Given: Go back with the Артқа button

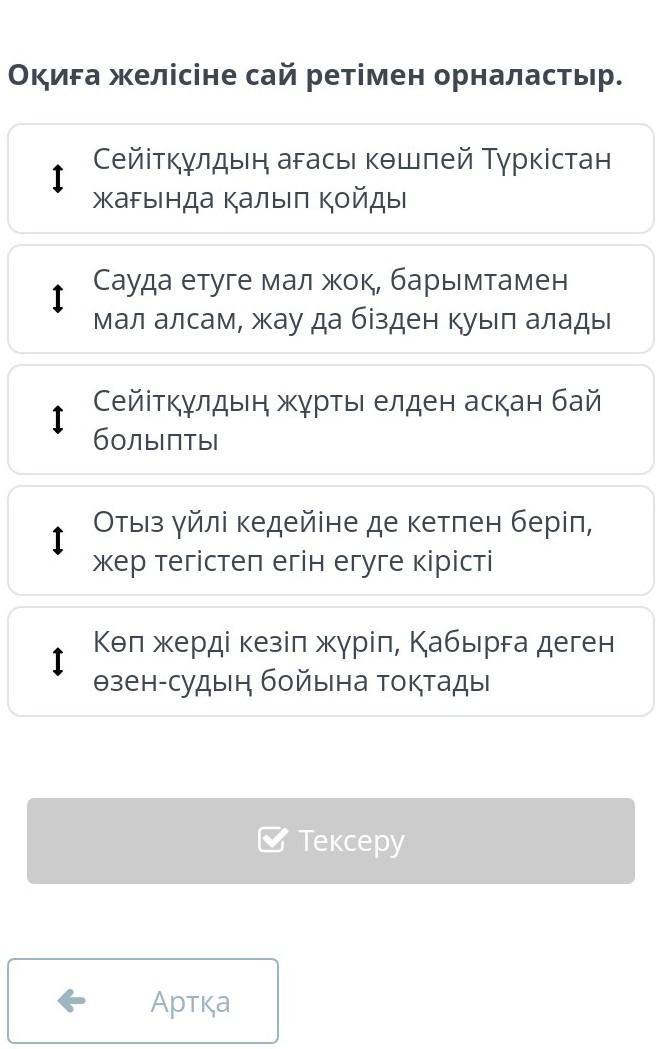Looking at the screenshot, I should point(143,1001).
